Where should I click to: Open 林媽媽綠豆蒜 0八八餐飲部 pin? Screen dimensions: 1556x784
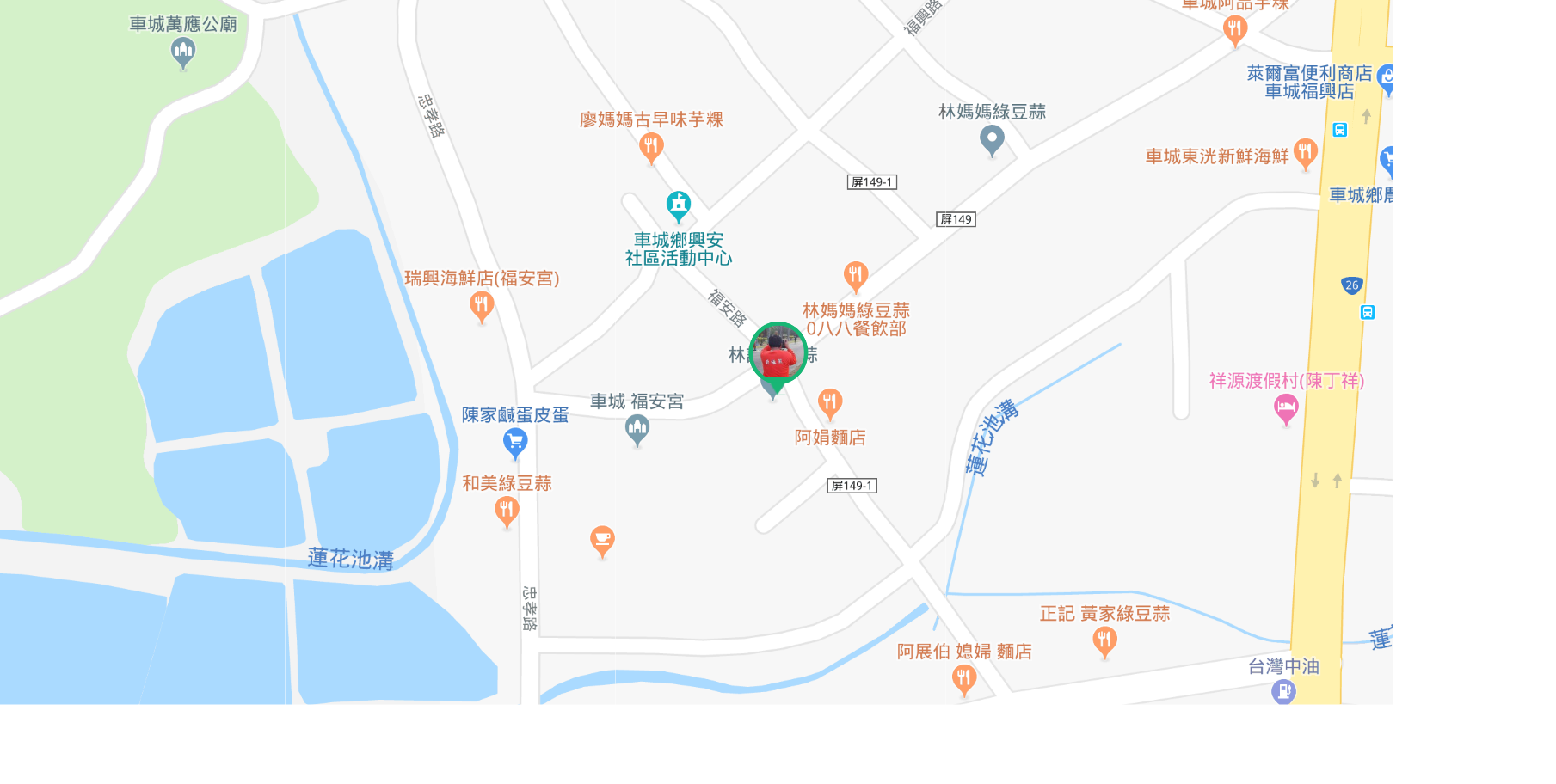pos(855,276)
